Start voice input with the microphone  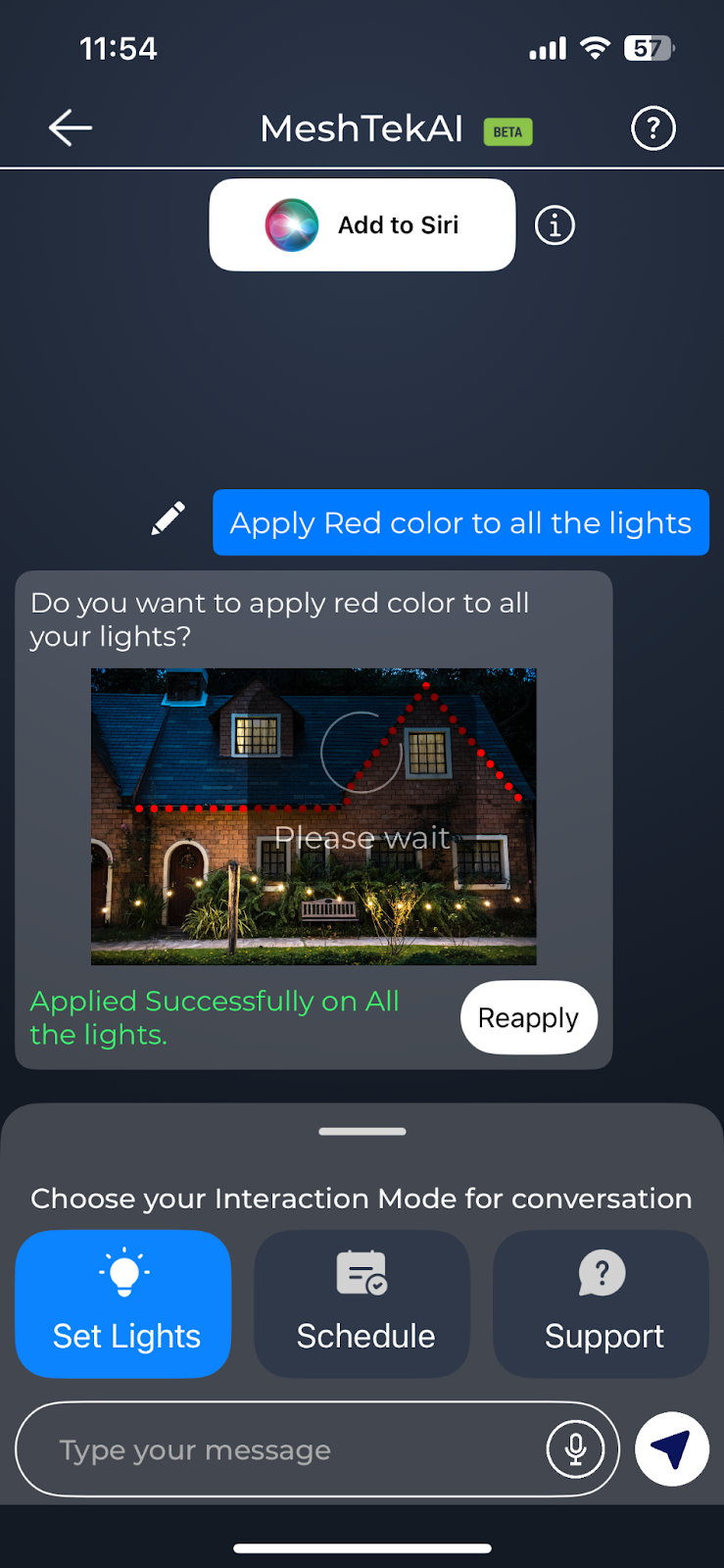575,1448
